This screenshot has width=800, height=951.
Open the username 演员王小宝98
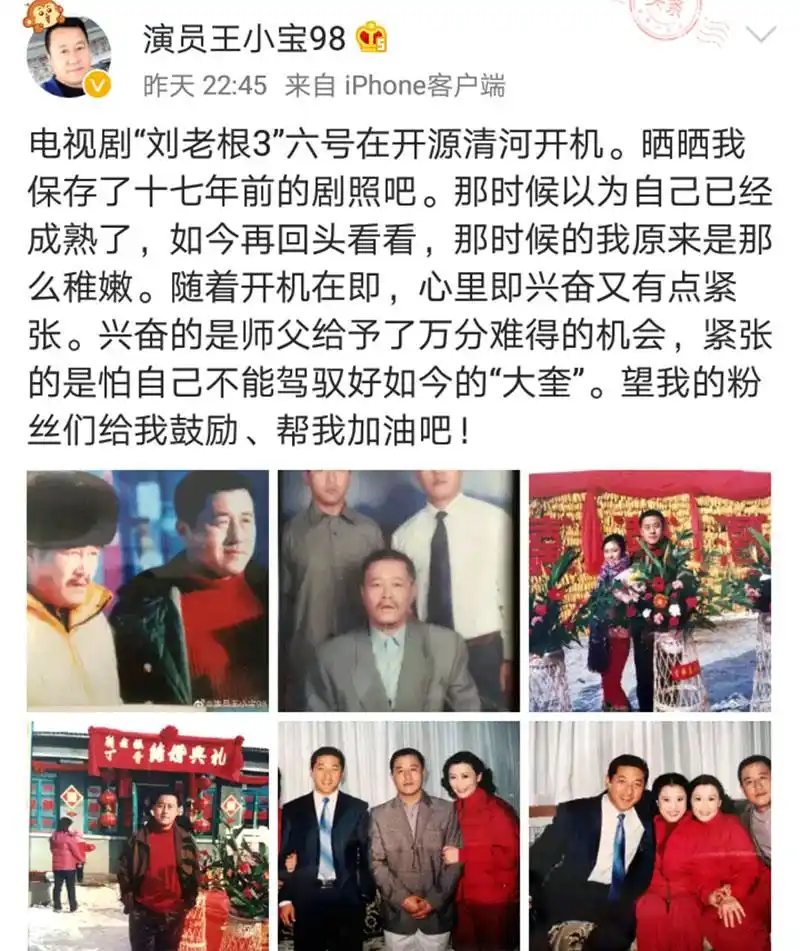(x=244, y=38)
